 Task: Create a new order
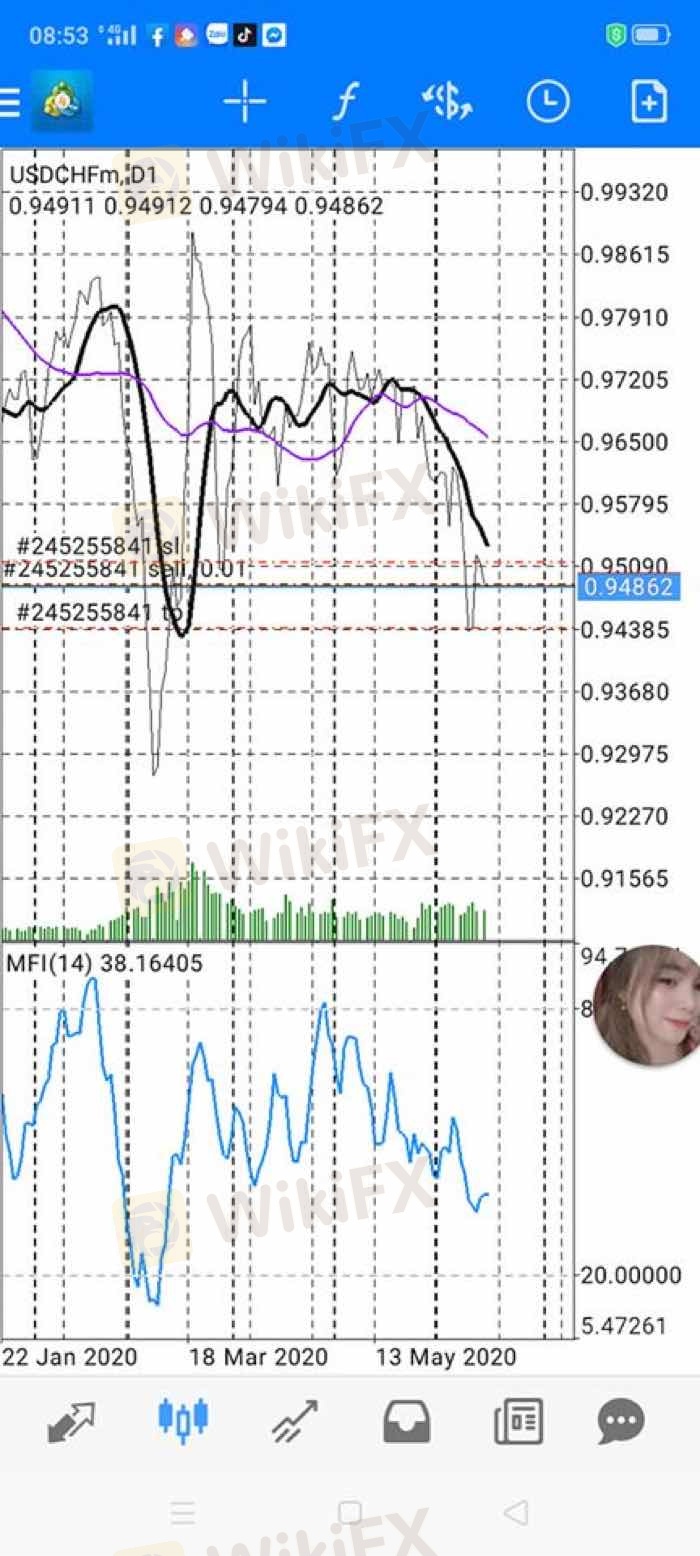[649, 102]
